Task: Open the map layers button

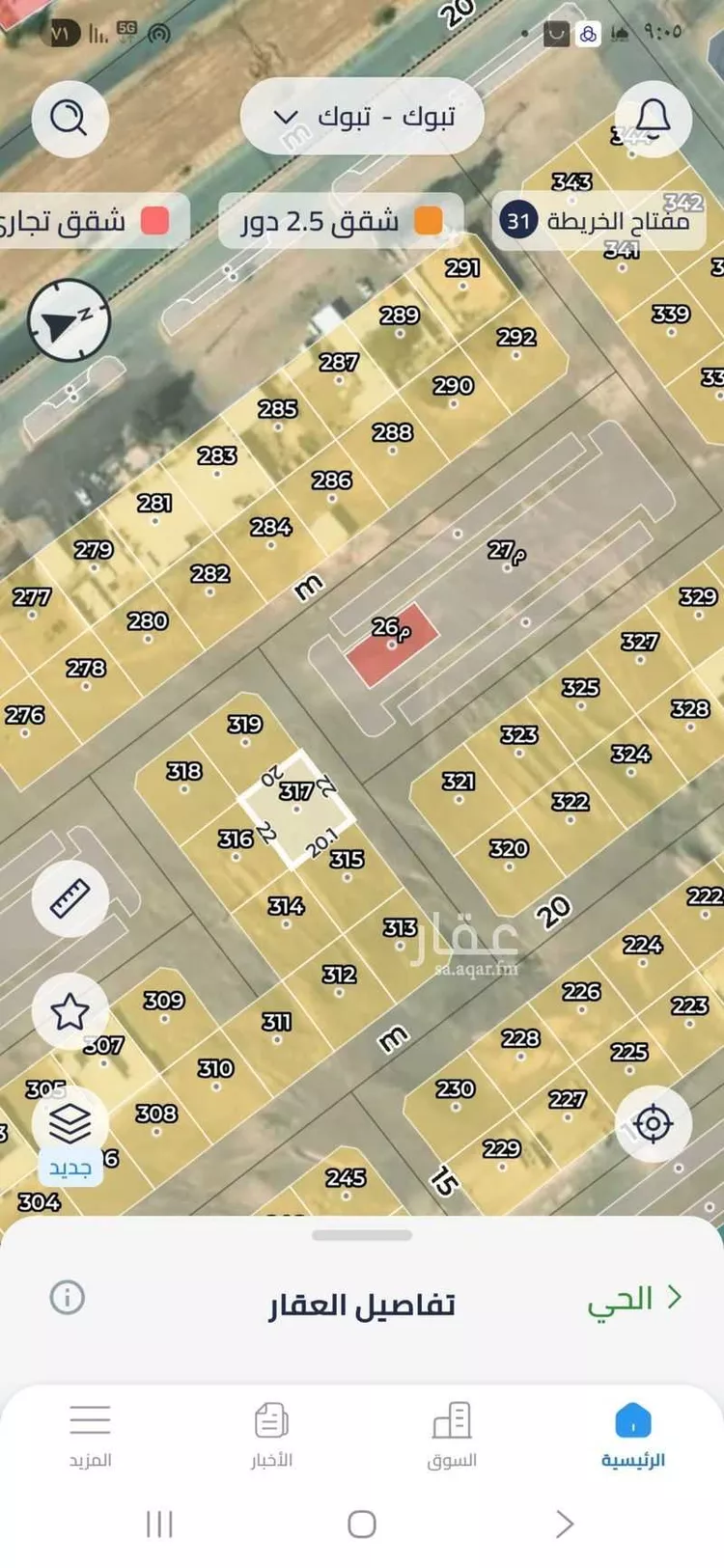Action: coord(70,1124)
